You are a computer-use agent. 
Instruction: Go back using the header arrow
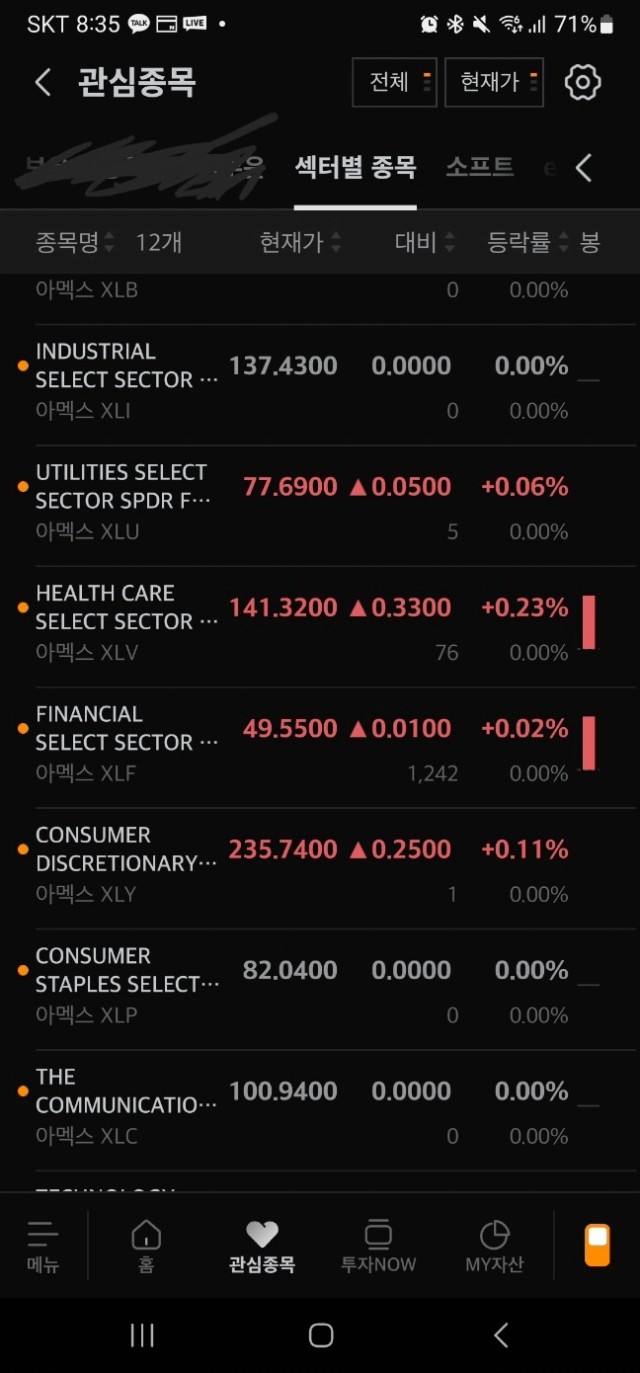[43, 82]
